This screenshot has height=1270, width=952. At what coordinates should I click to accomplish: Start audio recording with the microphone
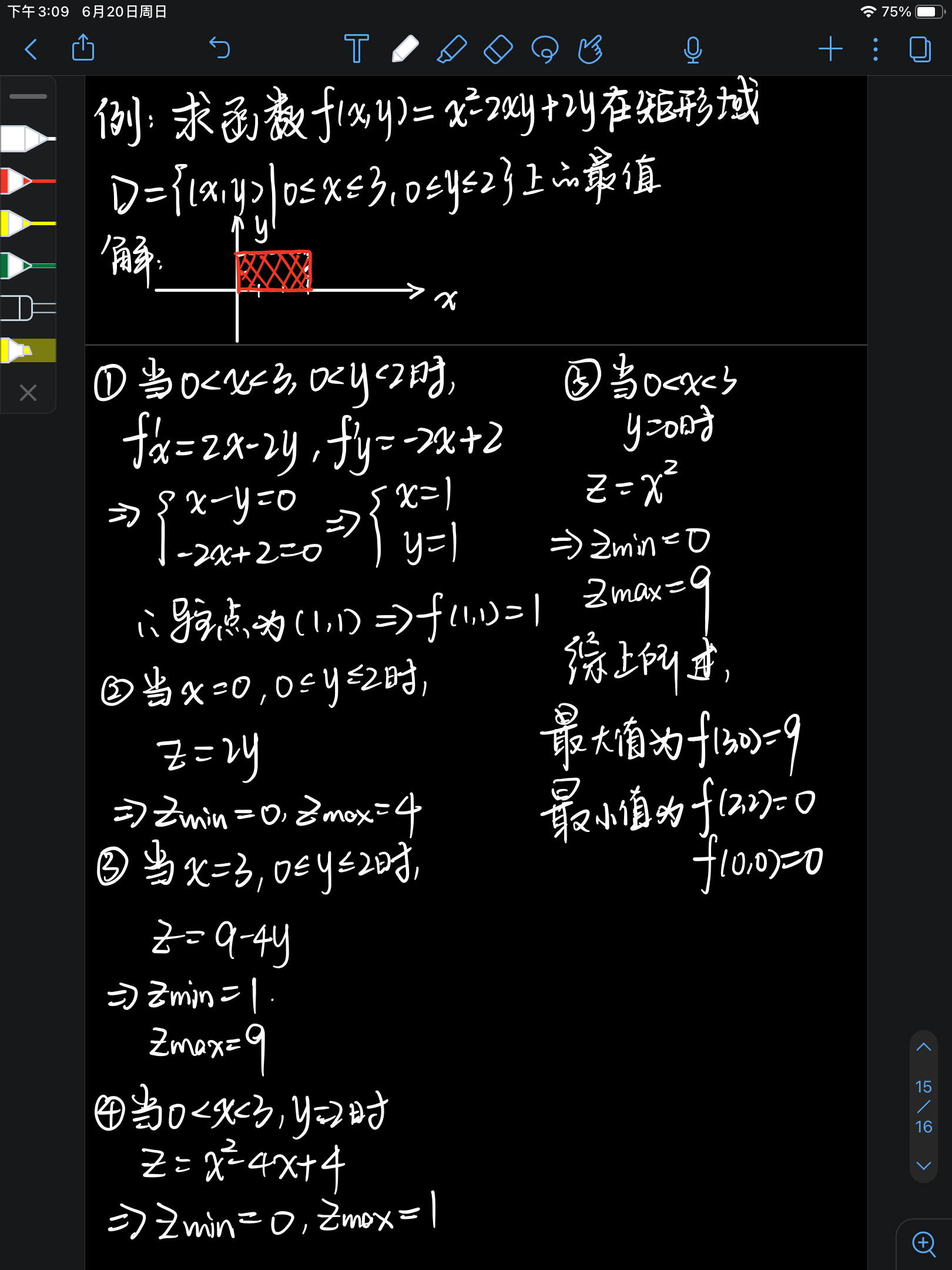(693, 49)
